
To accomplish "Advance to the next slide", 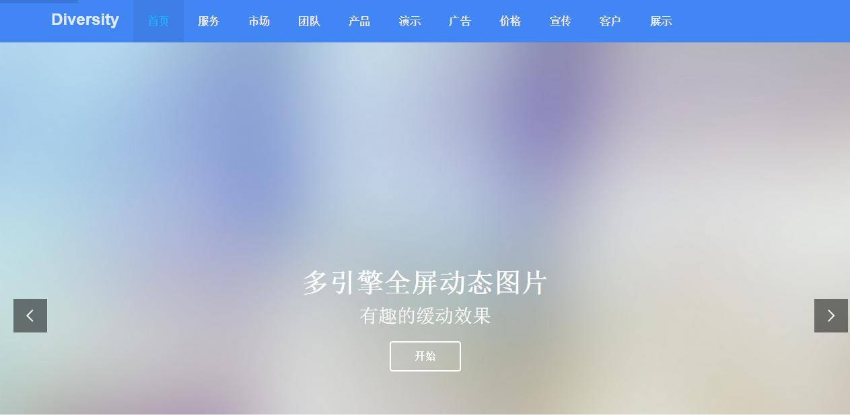I will pos(830,316).
